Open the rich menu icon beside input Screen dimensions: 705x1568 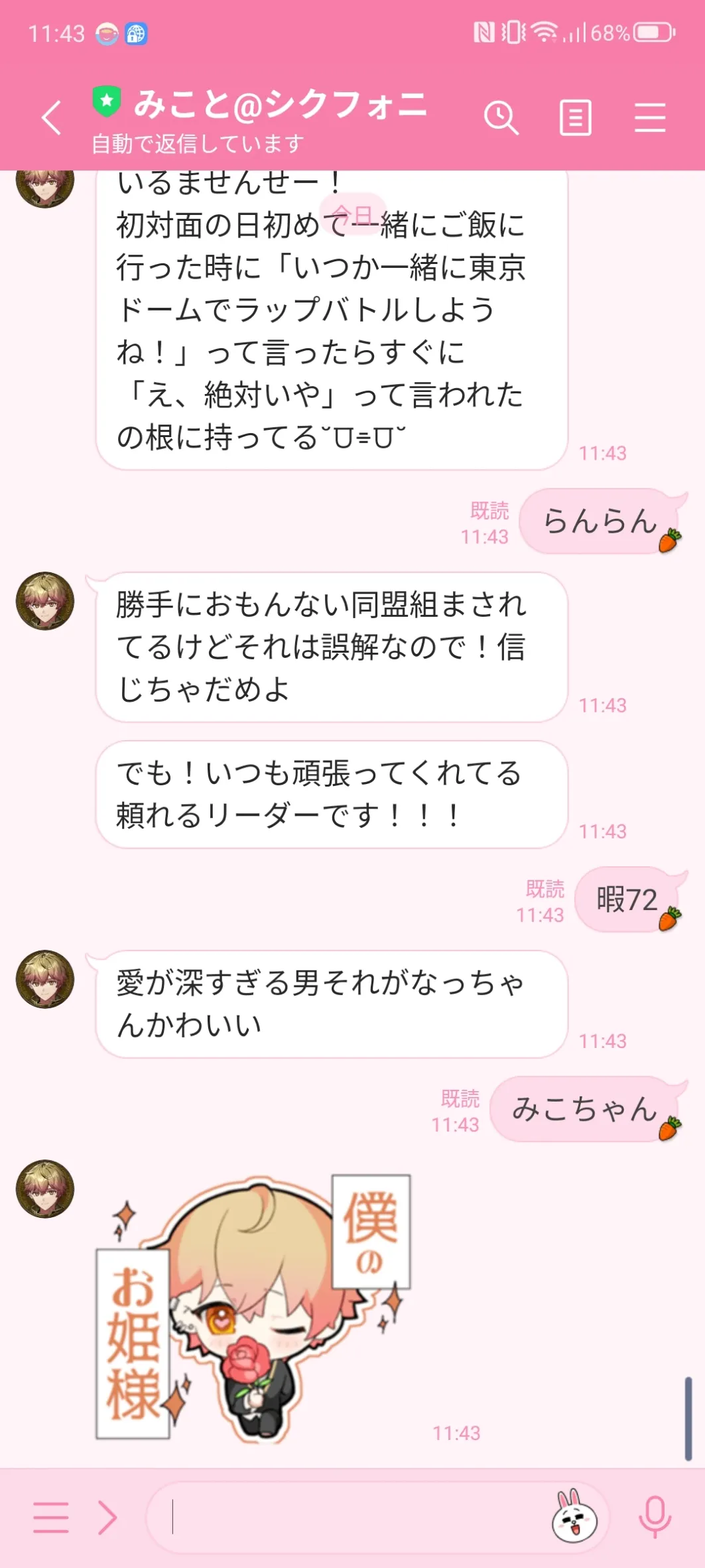click(51, 1518)
